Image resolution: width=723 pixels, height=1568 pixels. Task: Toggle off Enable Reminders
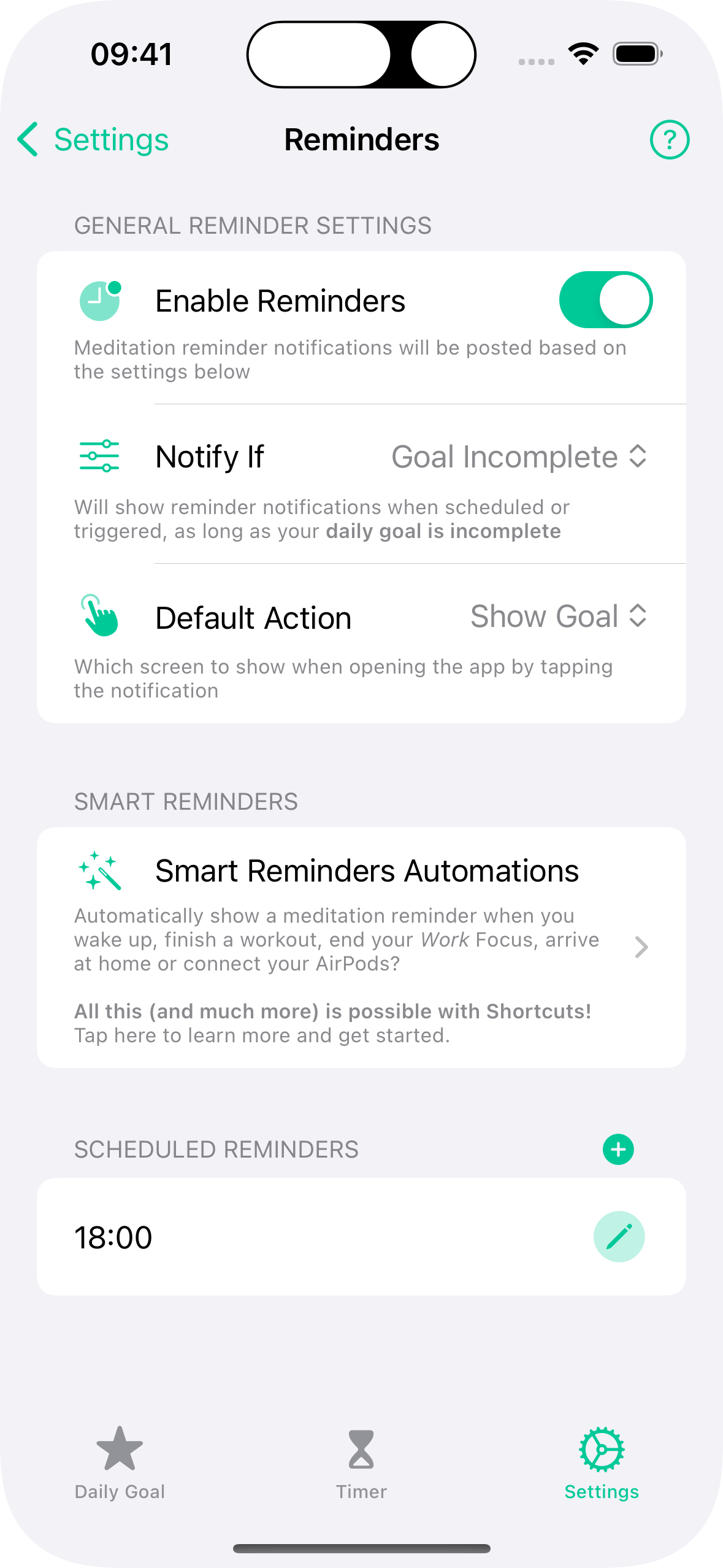605,300
